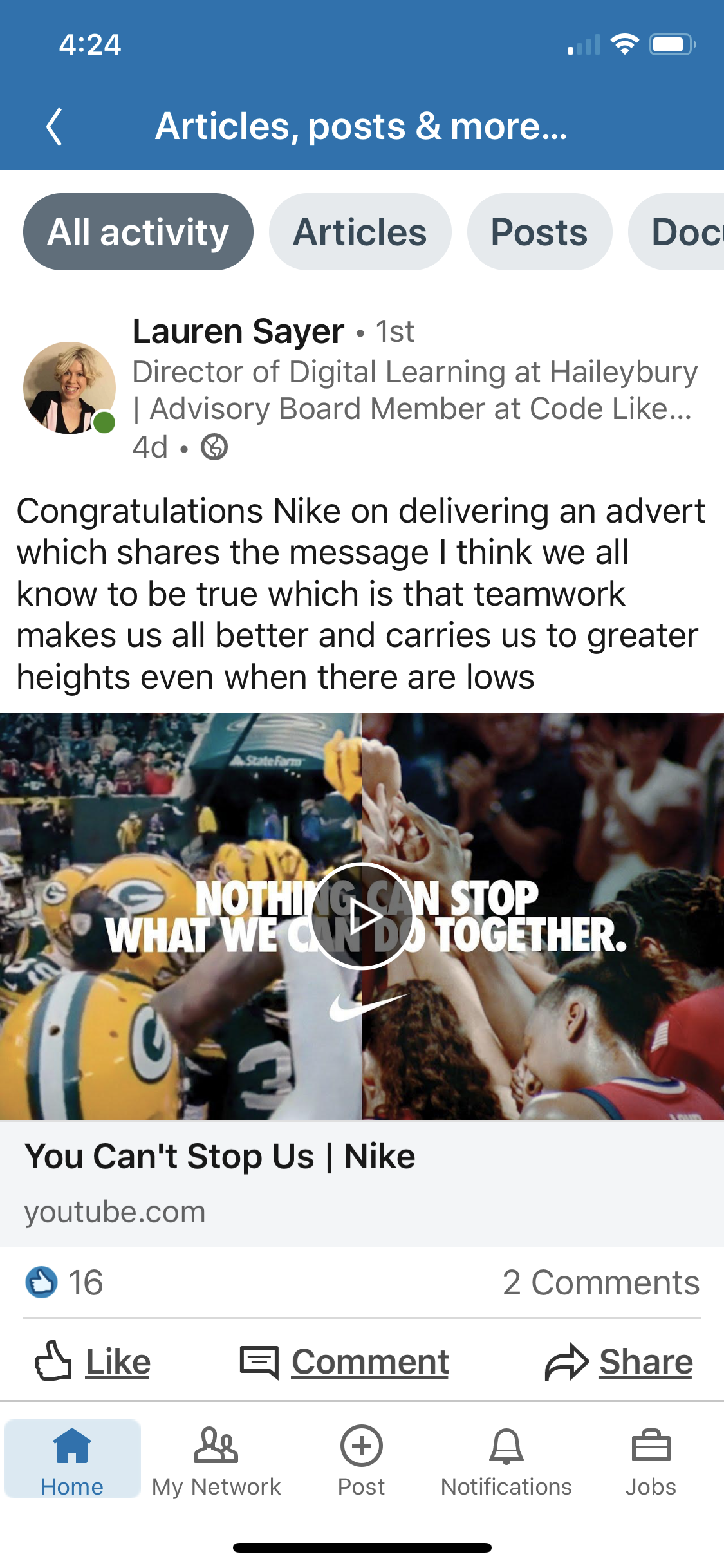This screenshot has width=724, height=1568.
Task: Go to the Home tab
Action: click(x=72, y=1459)
